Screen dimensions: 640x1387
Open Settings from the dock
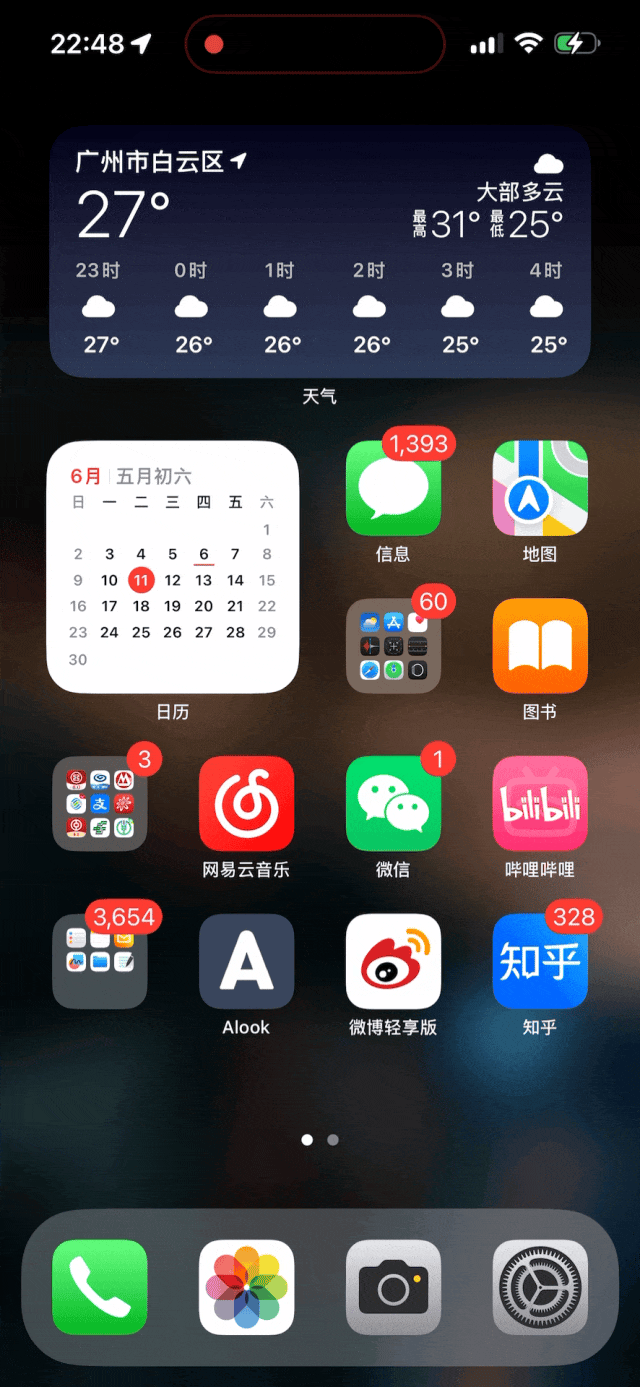click(540, 1287)
